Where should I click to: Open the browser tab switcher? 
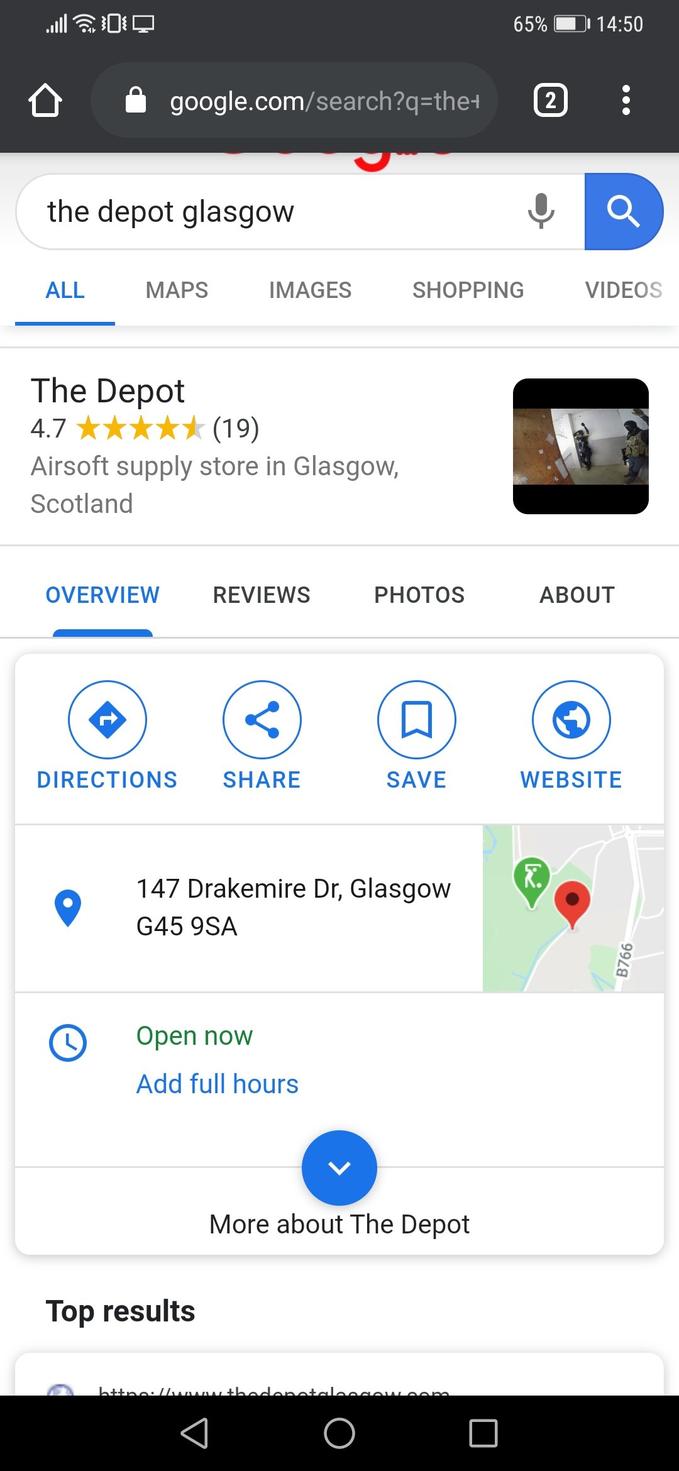coord(550,100)
